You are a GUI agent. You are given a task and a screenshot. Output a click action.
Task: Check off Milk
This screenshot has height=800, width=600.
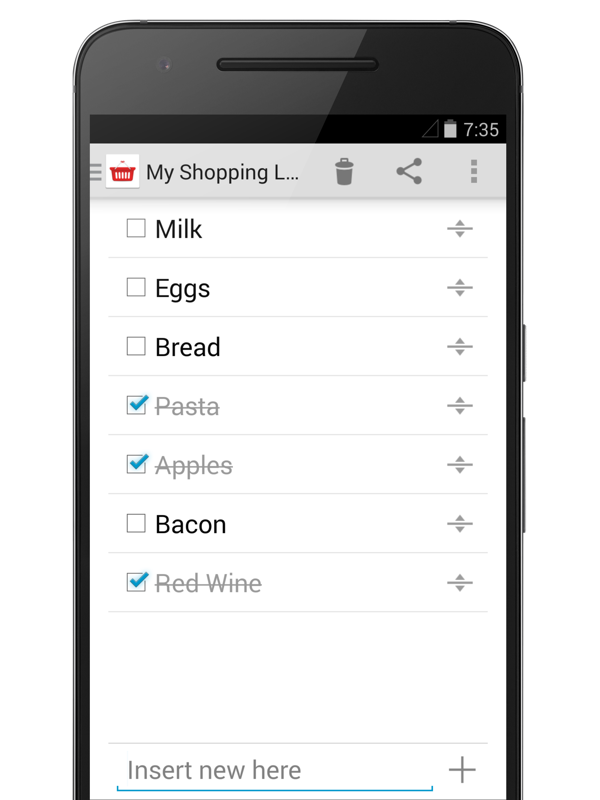tap(136, 229)
